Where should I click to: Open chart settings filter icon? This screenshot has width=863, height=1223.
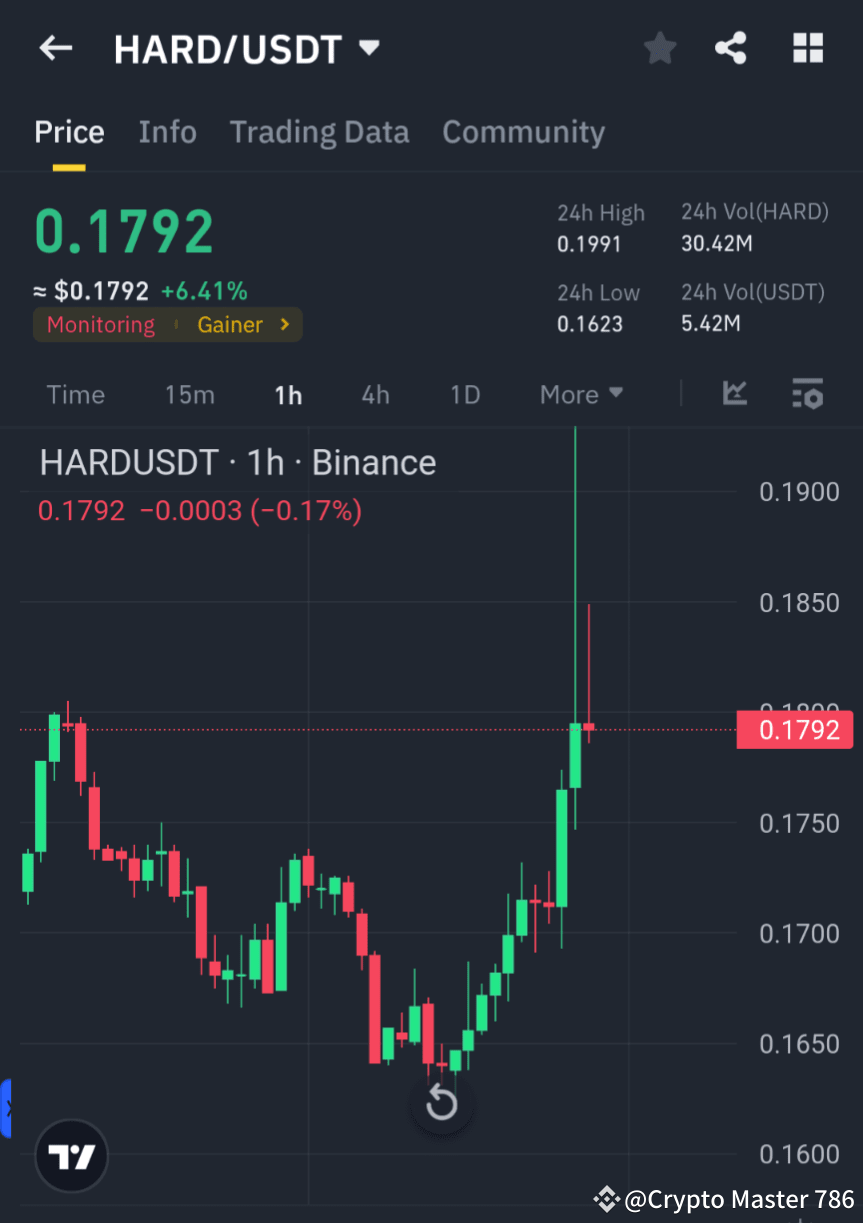click(x=807, y=394)
